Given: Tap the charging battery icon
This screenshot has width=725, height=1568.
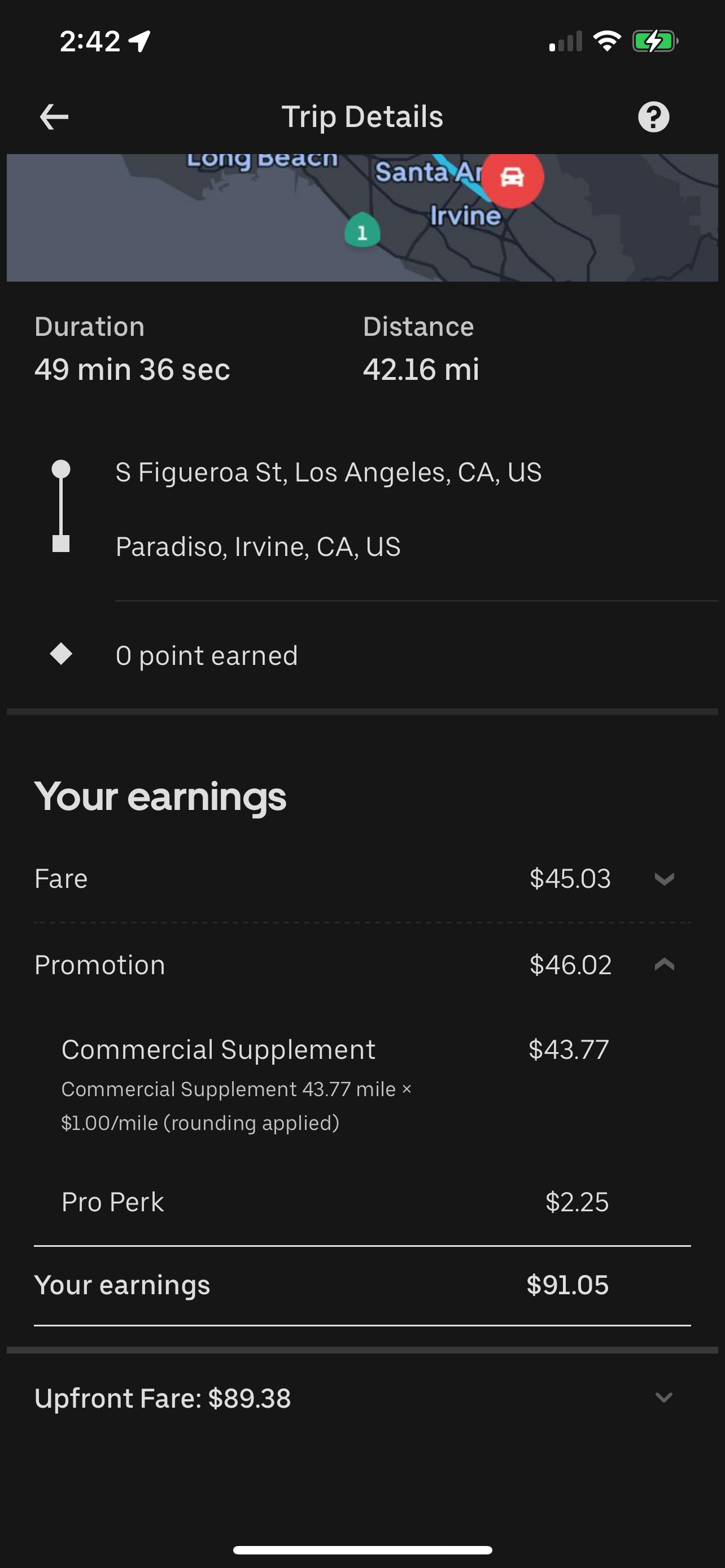Looking at the screenshot, I should [x=654, y=41].
